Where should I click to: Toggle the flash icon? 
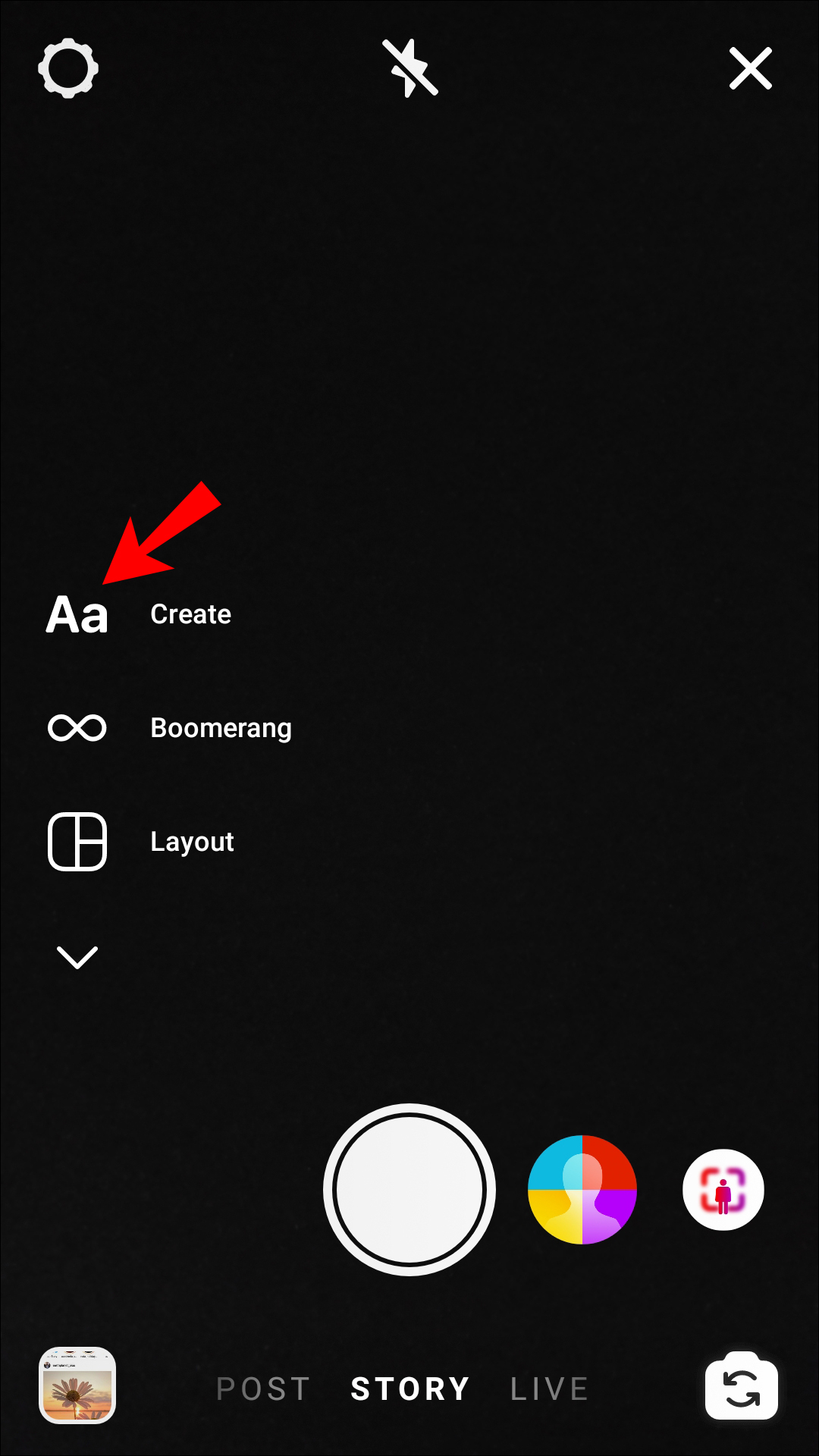click(409, 68)
